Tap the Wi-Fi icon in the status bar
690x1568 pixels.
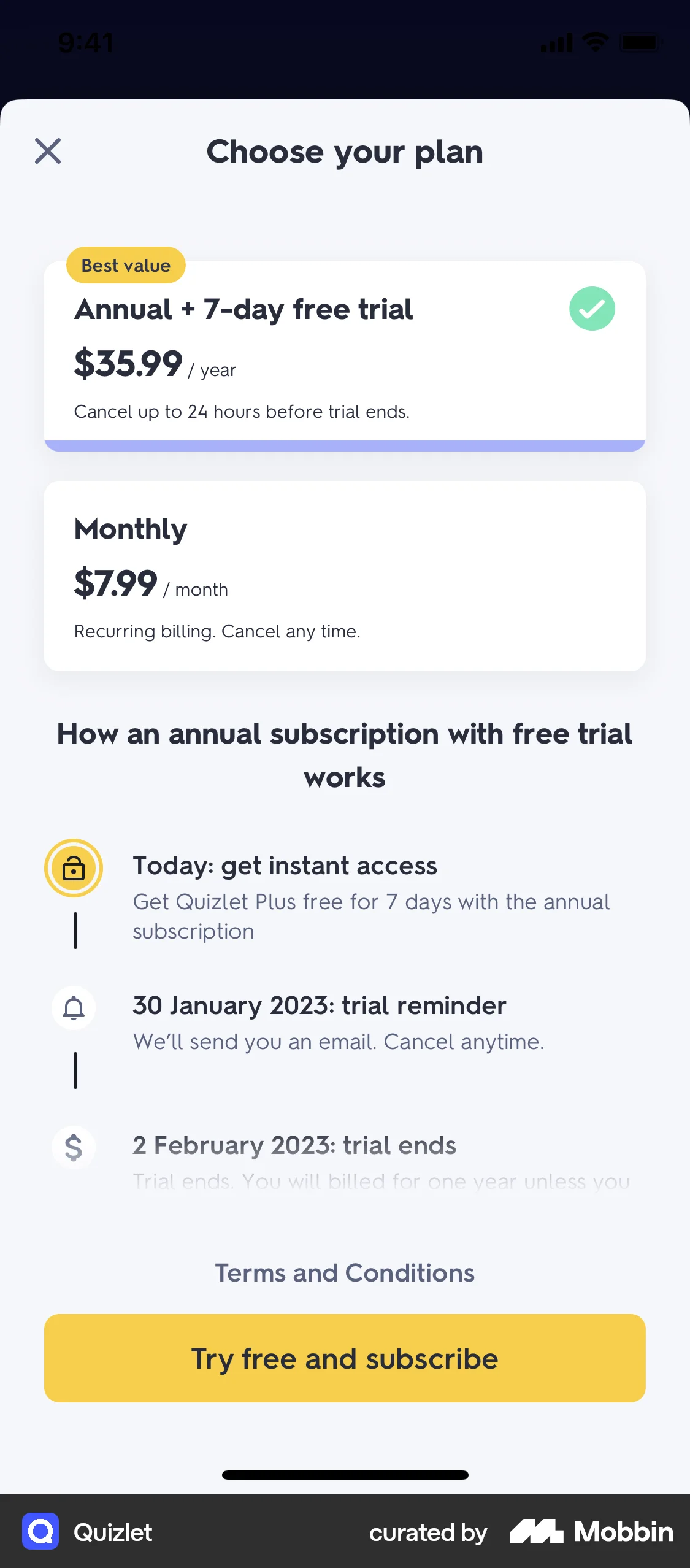(x=593, y=42)
